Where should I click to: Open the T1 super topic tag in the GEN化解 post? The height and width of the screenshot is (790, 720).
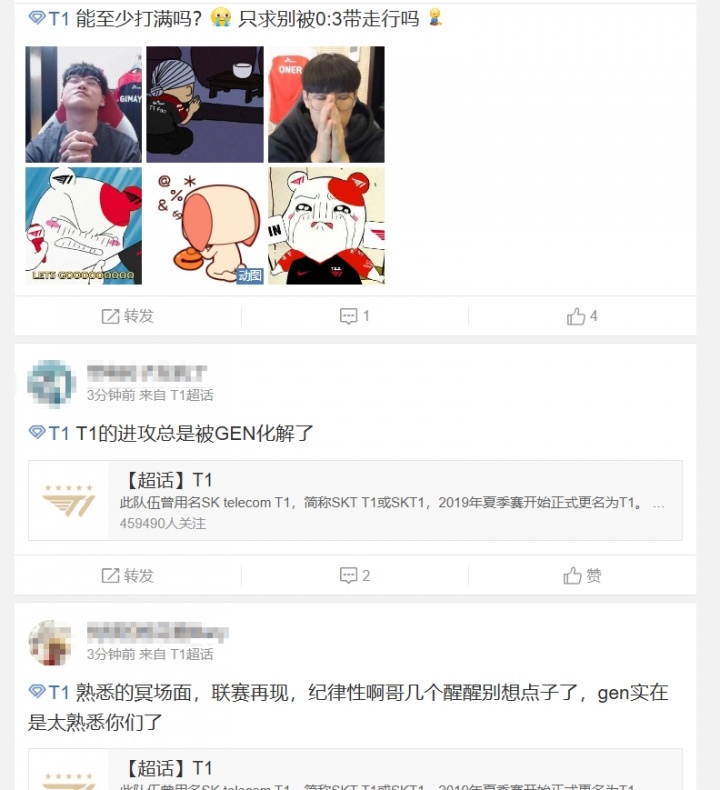click(50, 433)
